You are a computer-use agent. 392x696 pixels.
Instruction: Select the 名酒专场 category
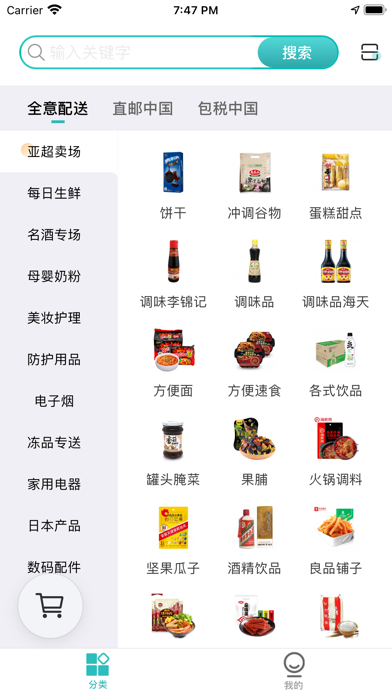point(54,235)
